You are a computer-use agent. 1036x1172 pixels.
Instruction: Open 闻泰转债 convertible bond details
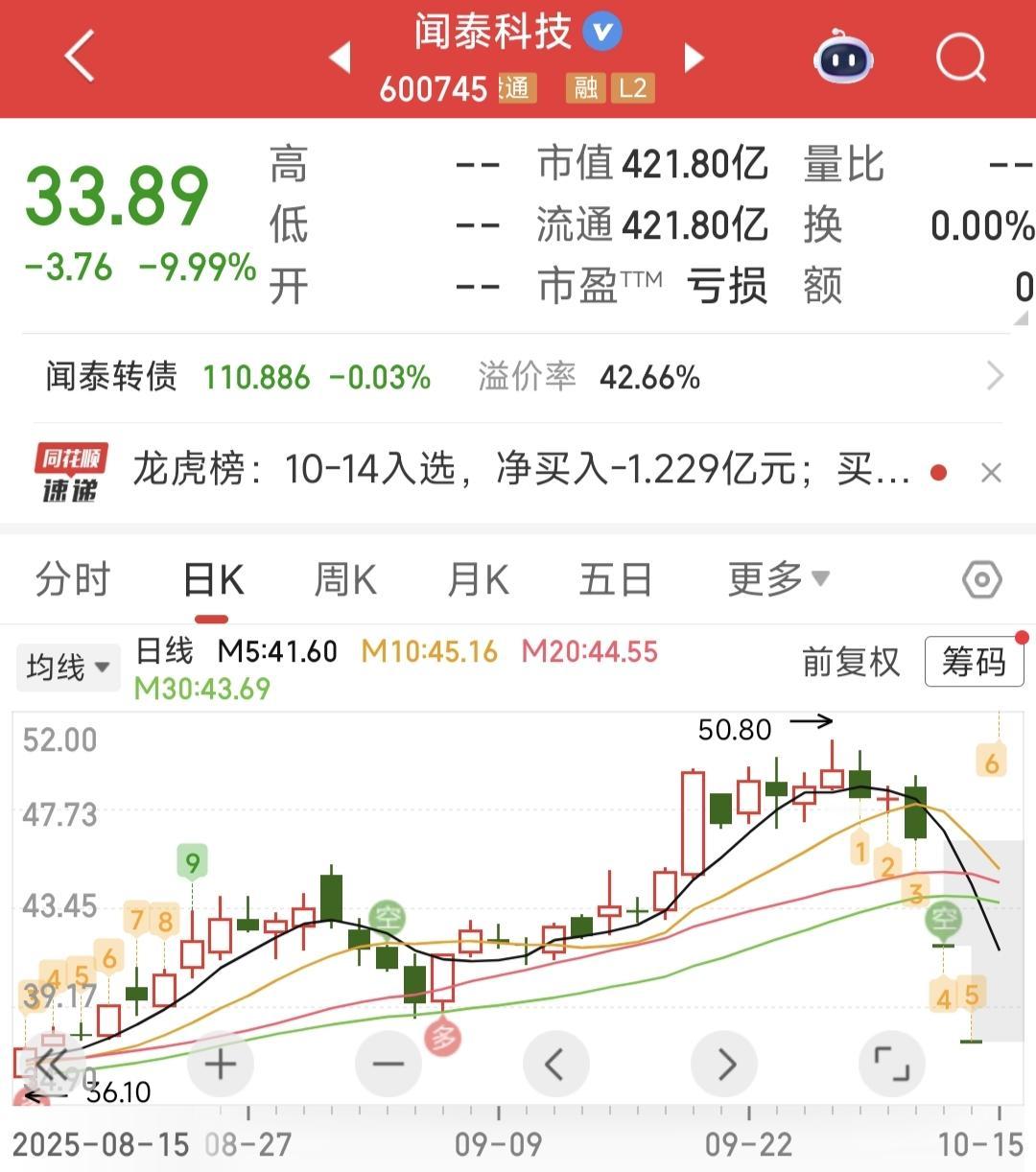[x=518, y=377]
